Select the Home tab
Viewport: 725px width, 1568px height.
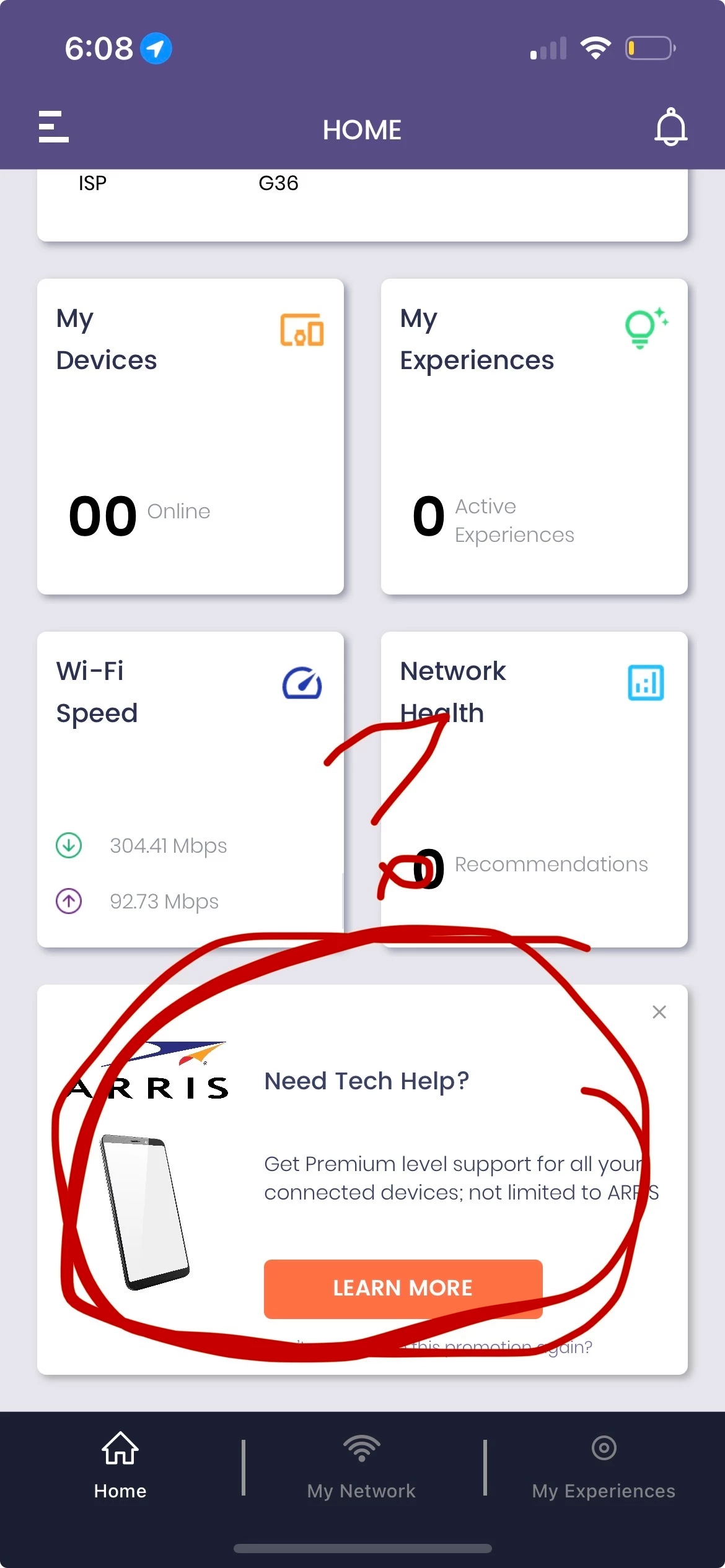(x=120, y=1466)
